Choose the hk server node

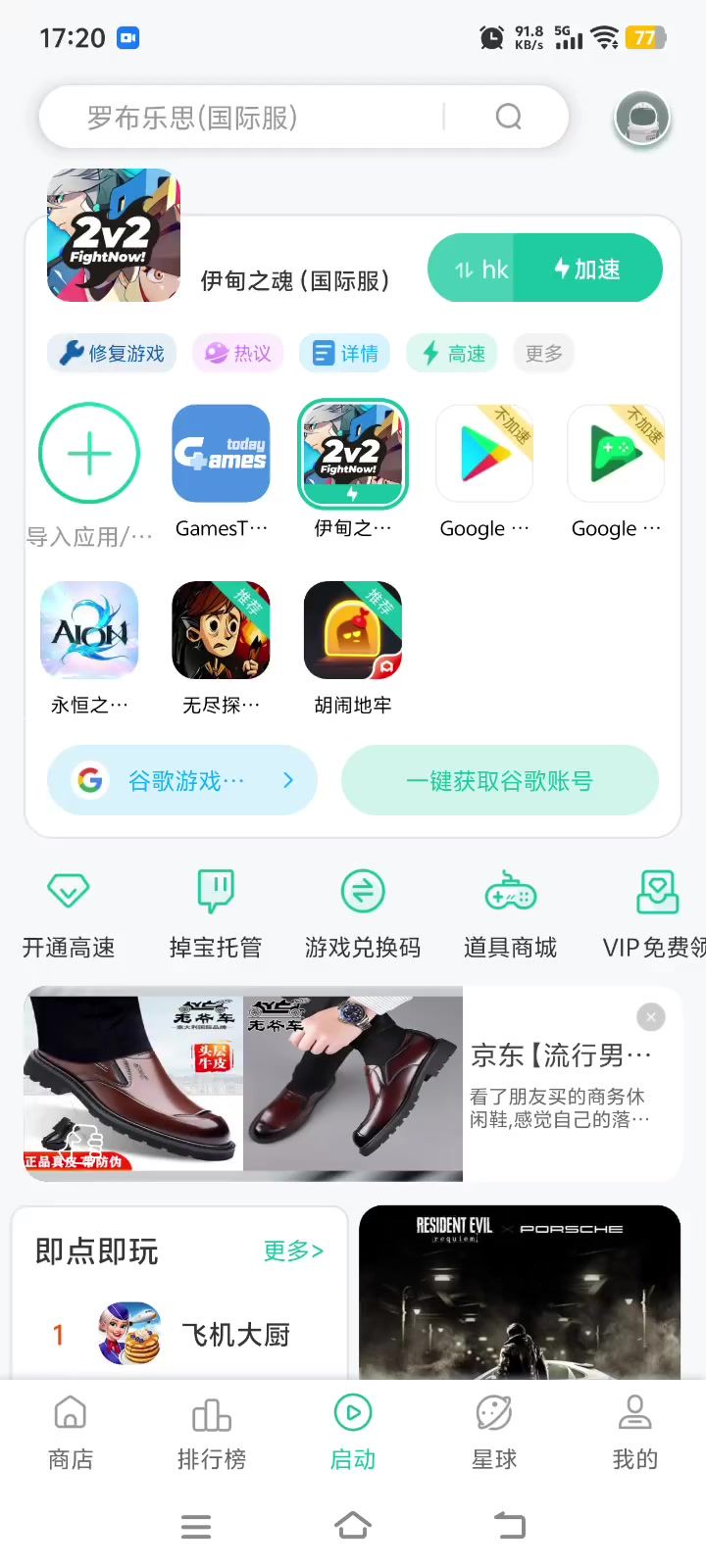tap(480, 269)
